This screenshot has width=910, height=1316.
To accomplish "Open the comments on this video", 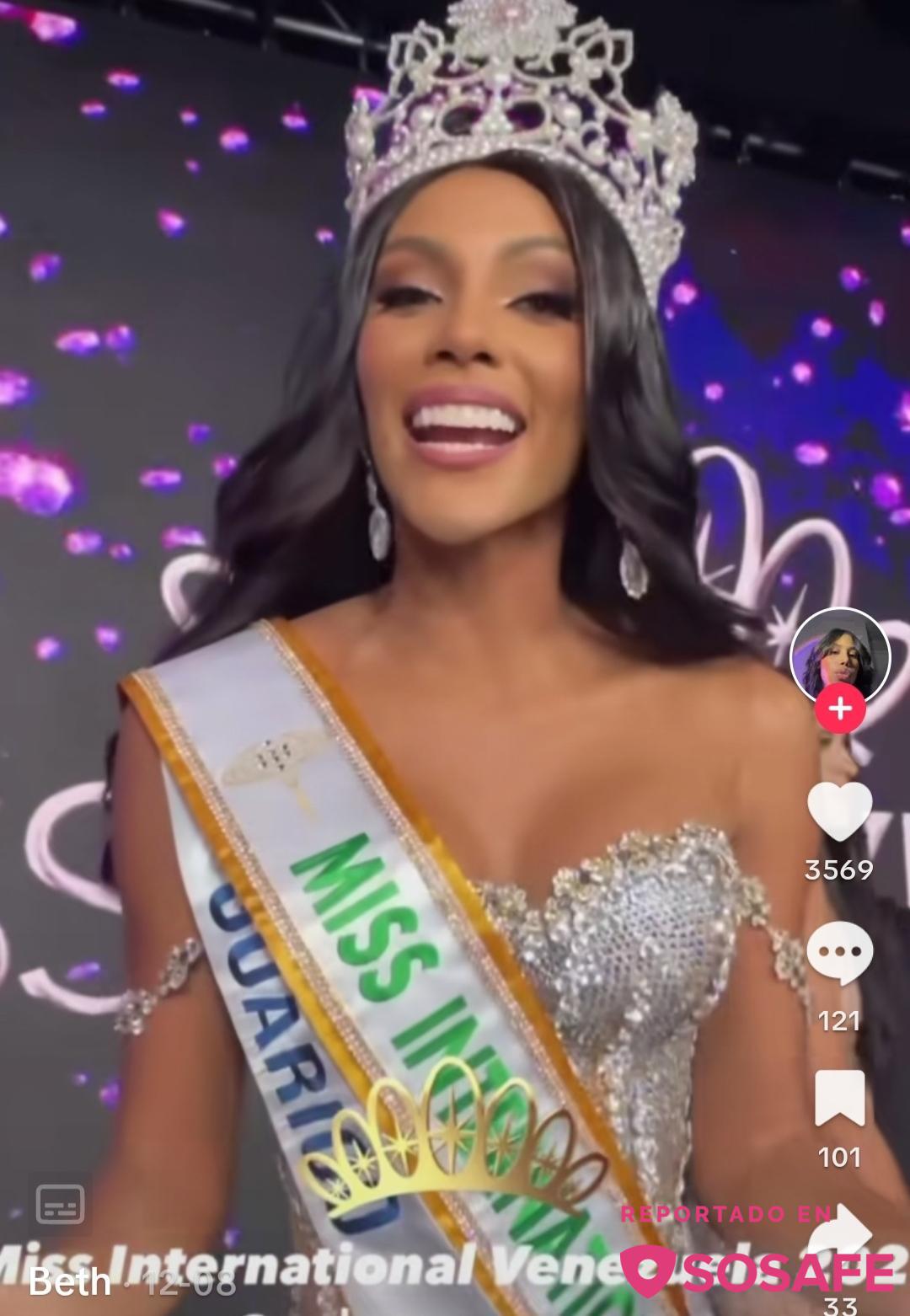I will coord(839,954).
